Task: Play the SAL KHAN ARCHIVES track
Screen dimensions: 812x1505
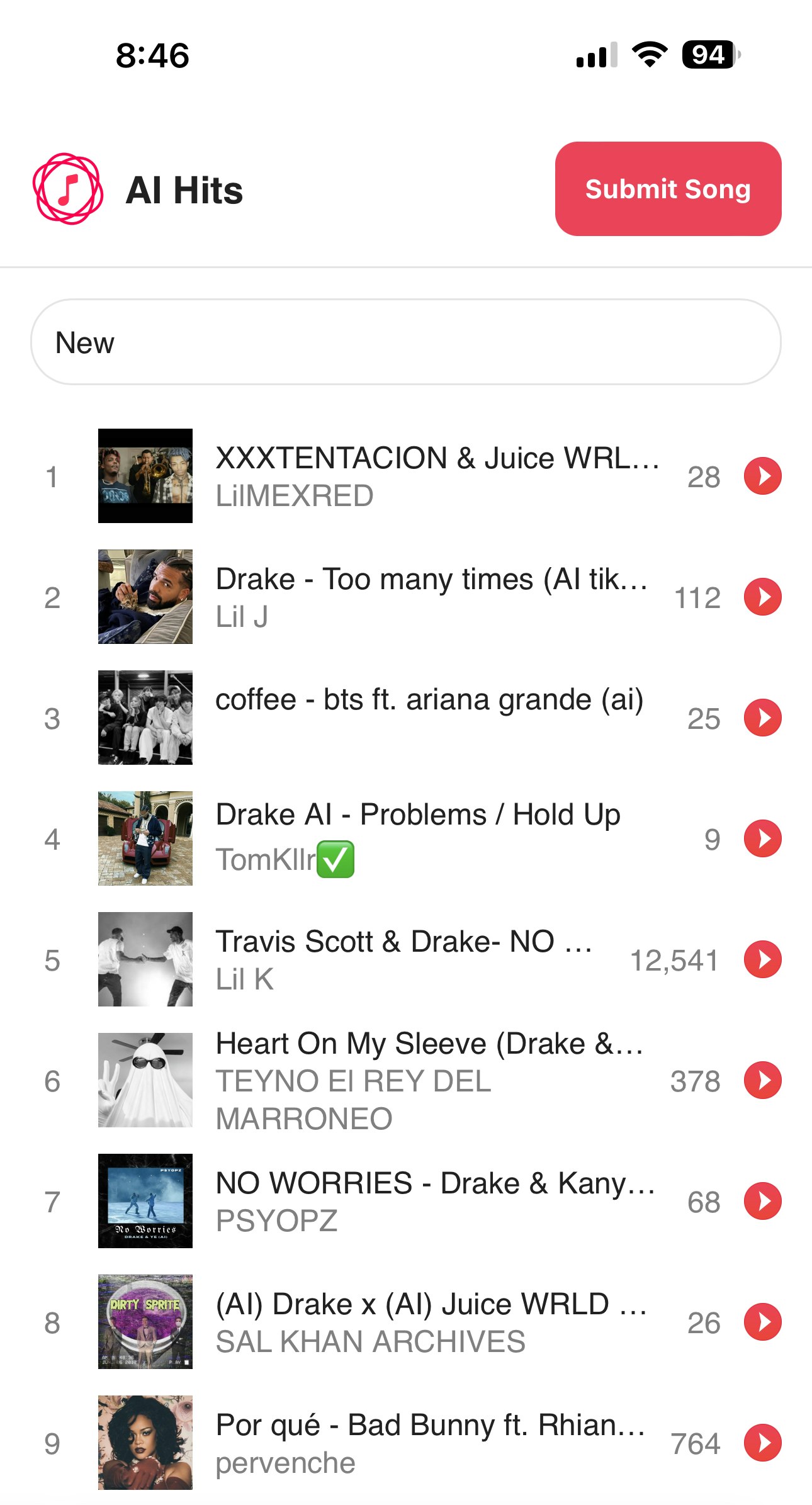Action: point(762,1322)
